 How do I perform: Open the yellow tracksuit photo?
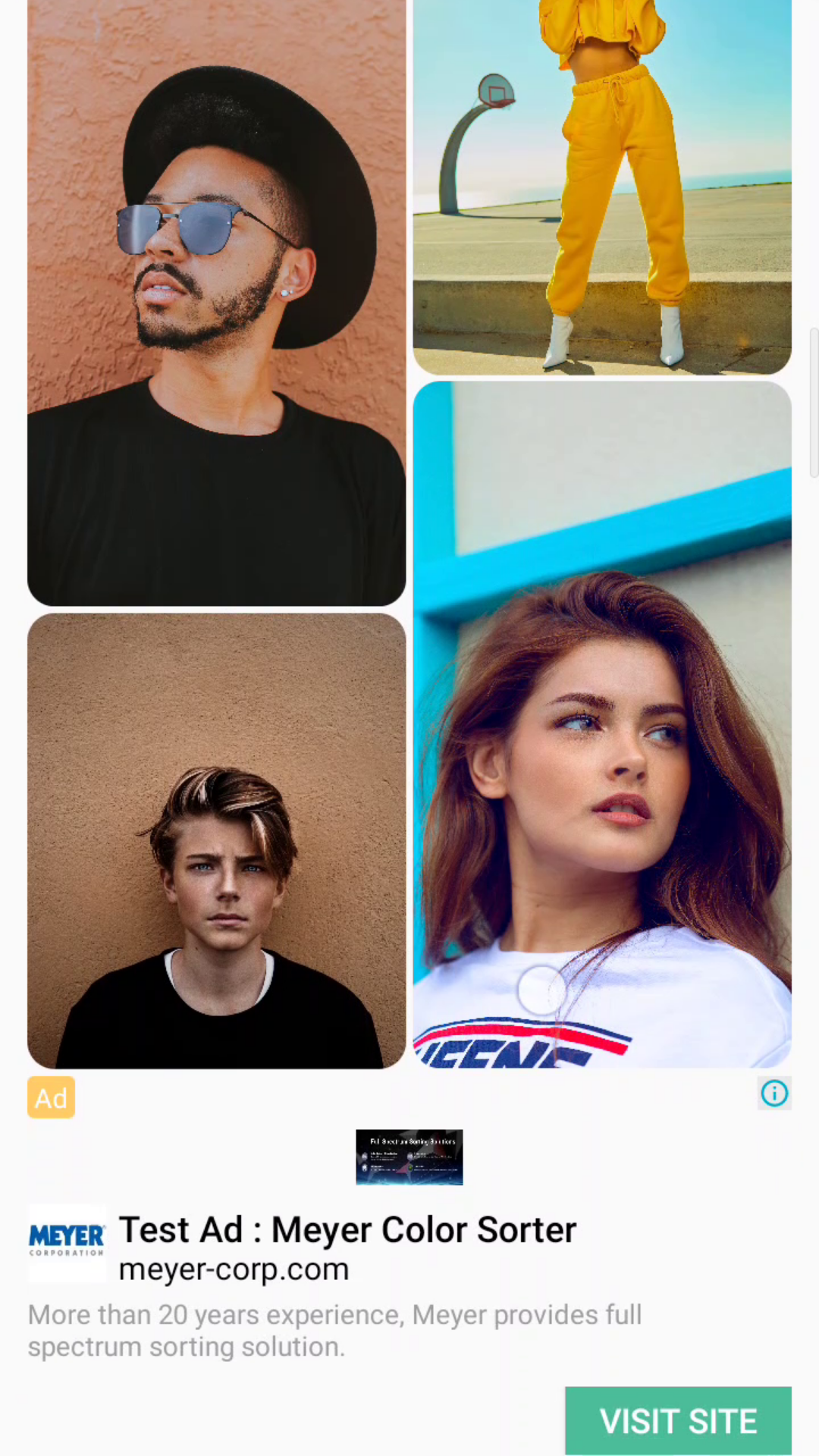[x=602, y=187]
